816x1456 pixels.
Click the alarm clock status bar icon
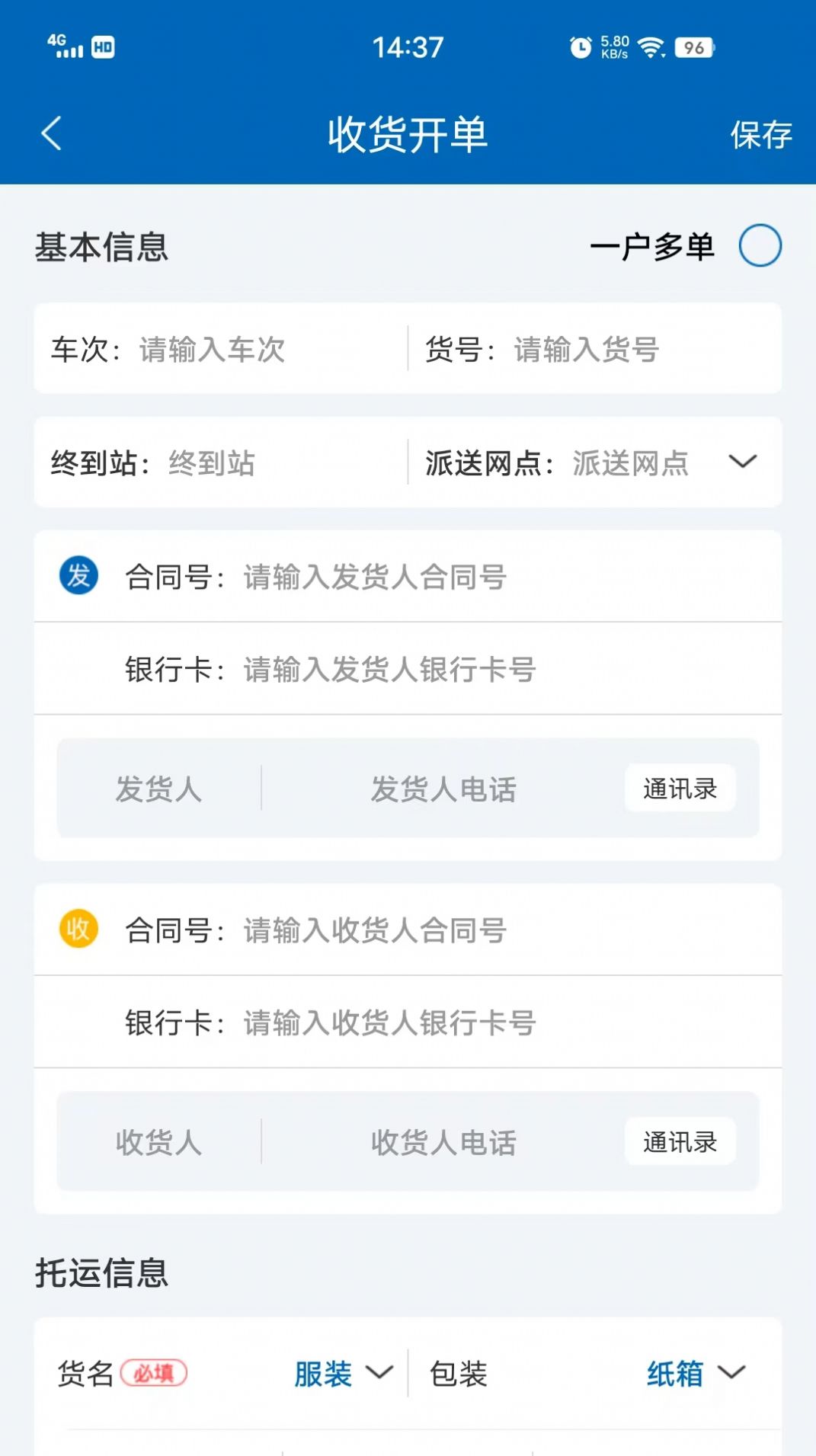coord(581,47)
